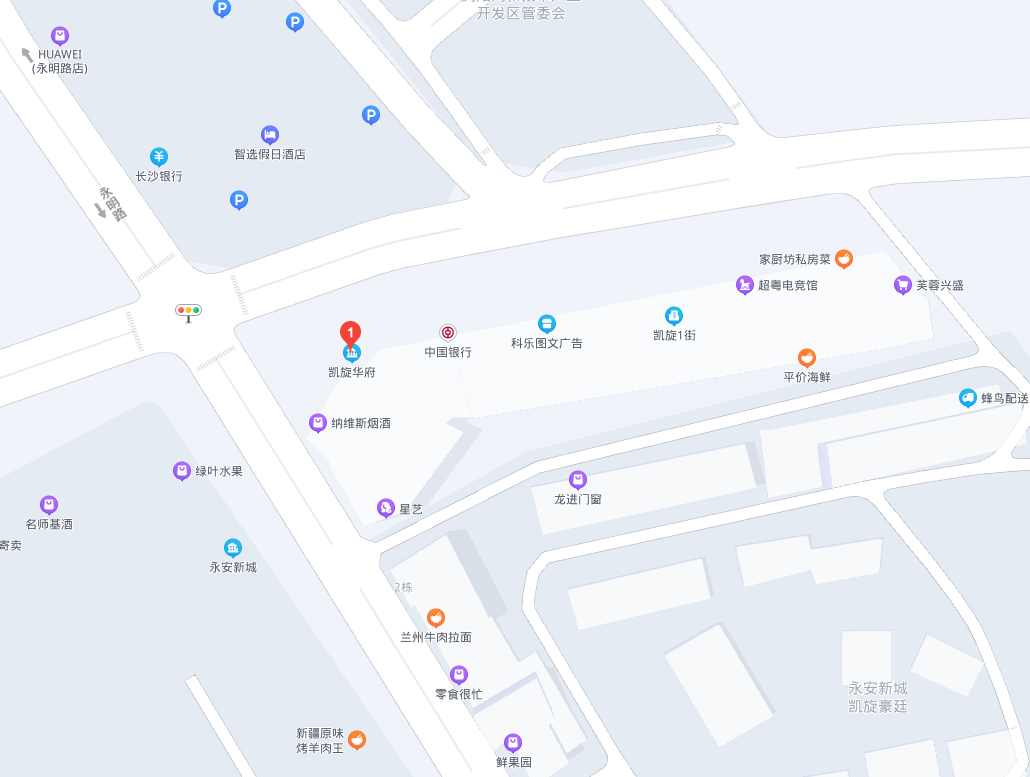This screenshot has width=1030, height=777.
Task: Select the 星艺 marker
Action: 386,509
